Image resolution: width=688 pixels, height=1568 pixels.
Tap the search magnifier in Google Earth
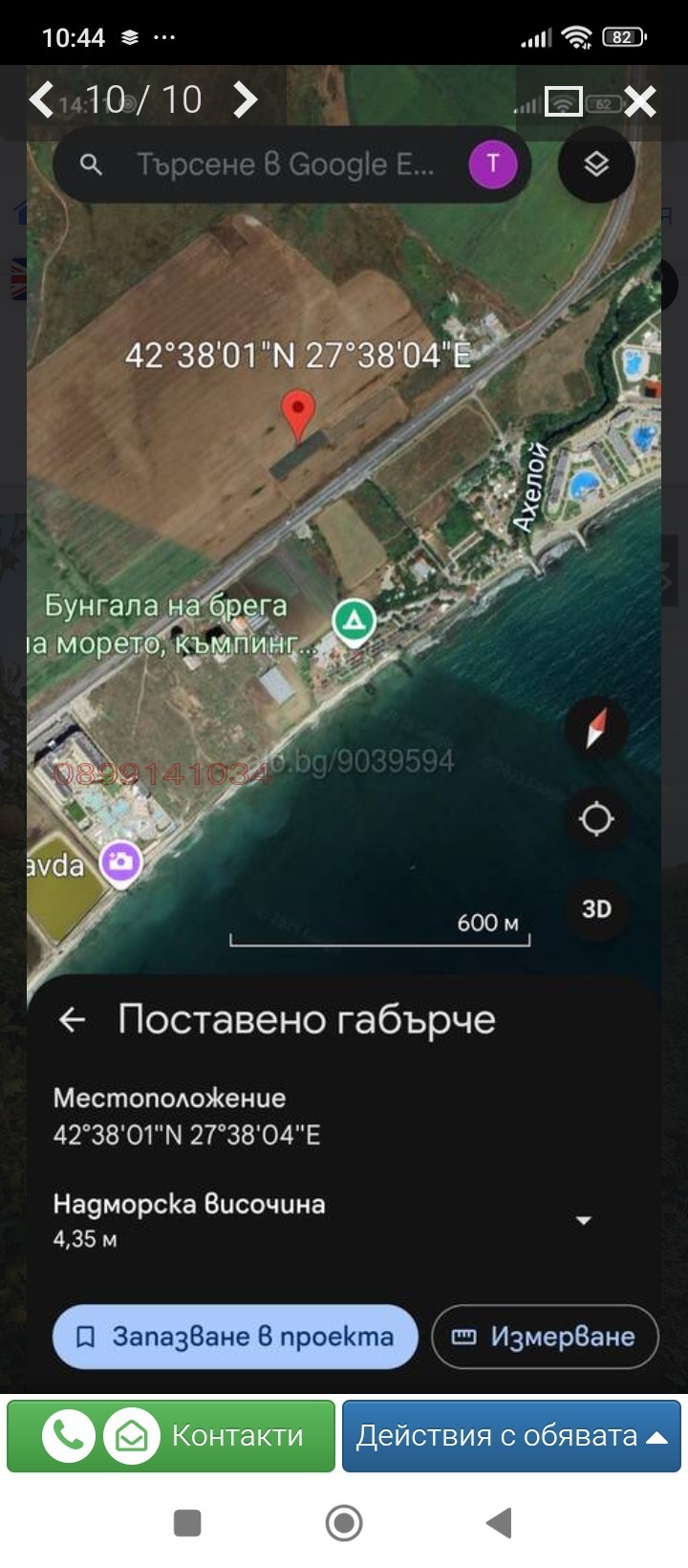point(91,164)
